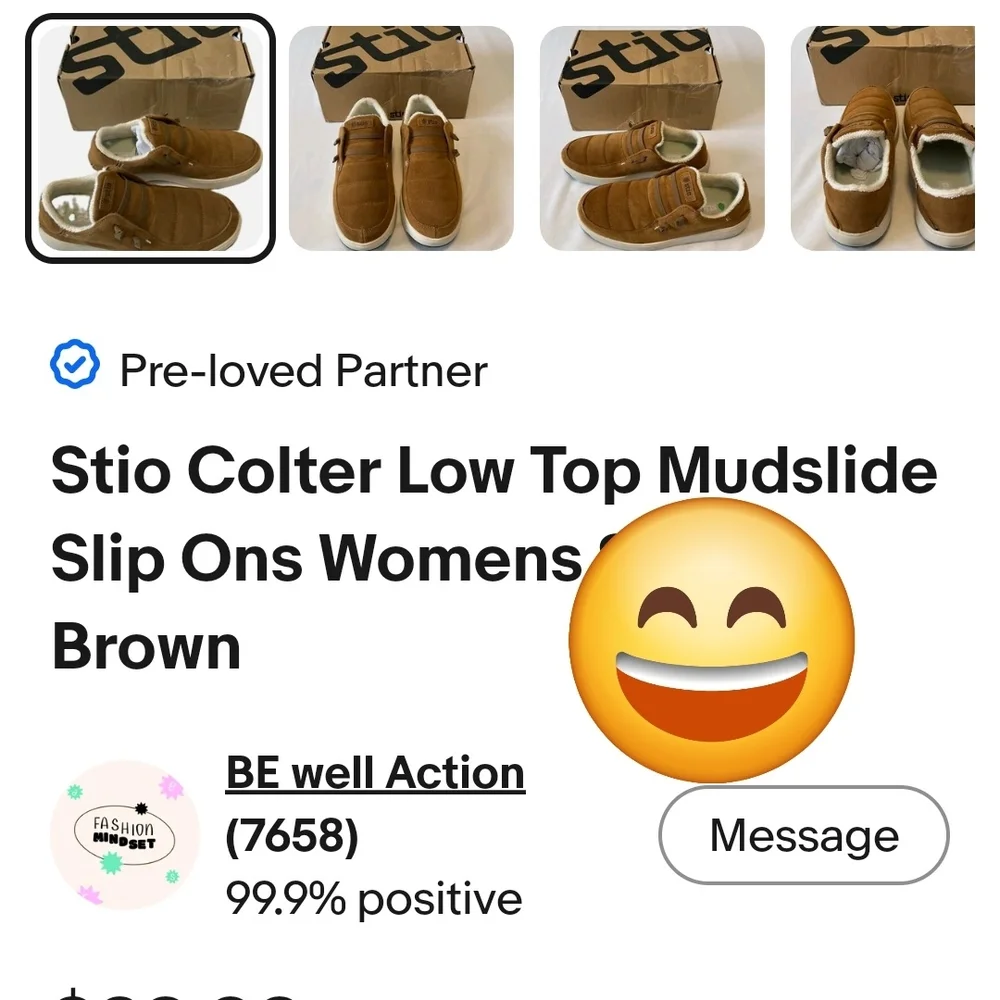Screen dimensions: 1000x1000
Task: Message the seller
Action: [803, 835]
